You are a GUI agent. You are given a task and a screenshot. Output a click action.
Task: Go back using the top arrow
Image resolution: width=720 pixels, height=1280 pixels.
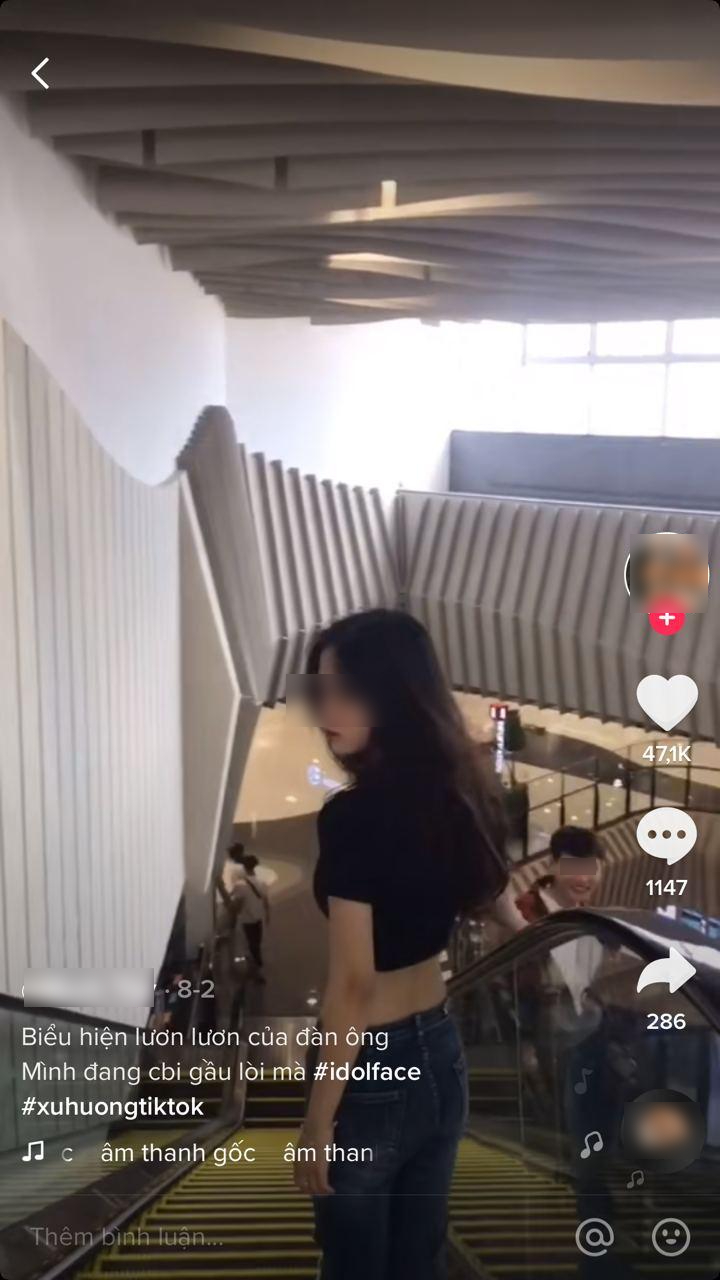[40, 73]
